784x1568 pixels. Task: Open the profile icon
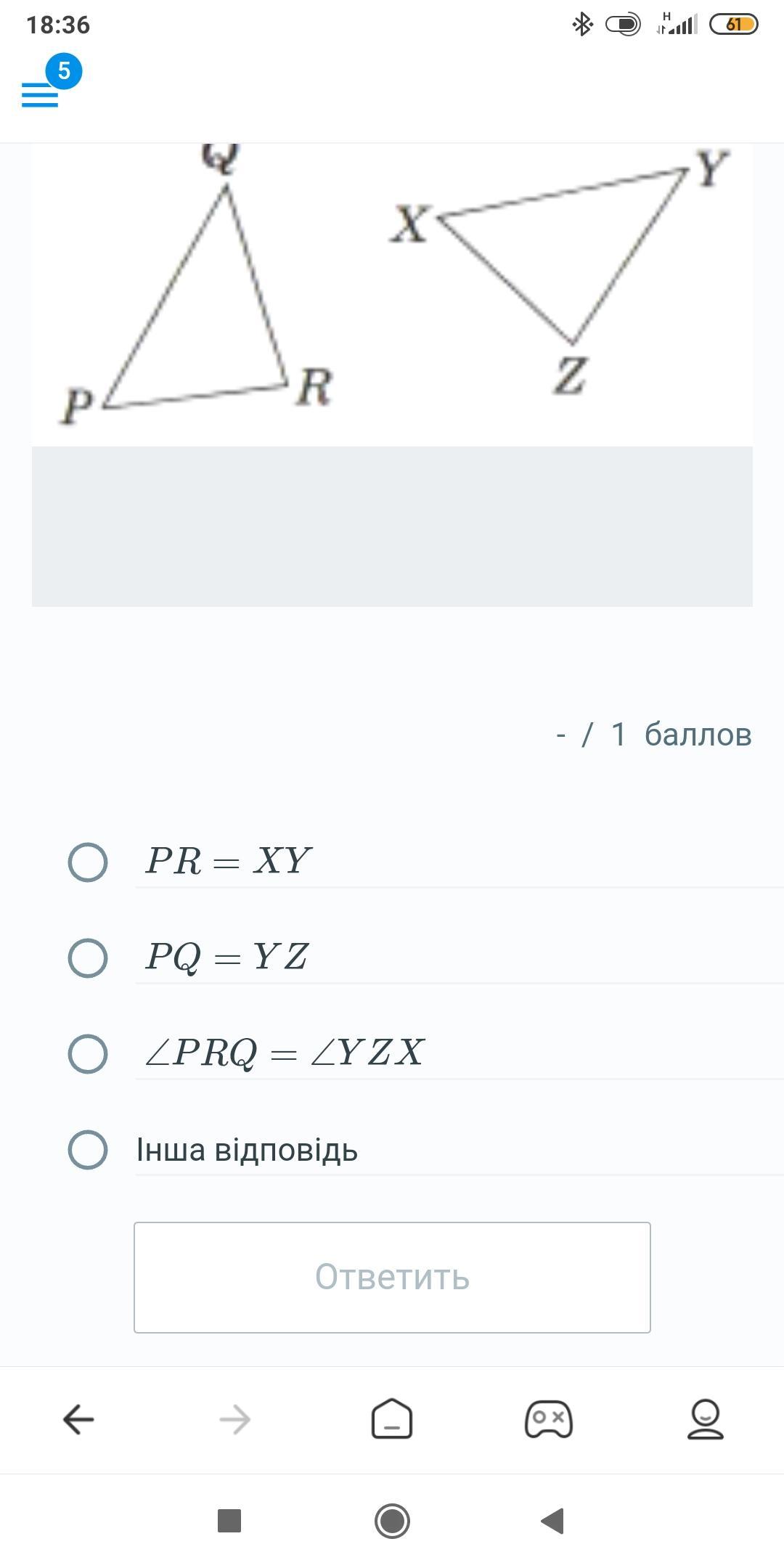[706, 1419]
